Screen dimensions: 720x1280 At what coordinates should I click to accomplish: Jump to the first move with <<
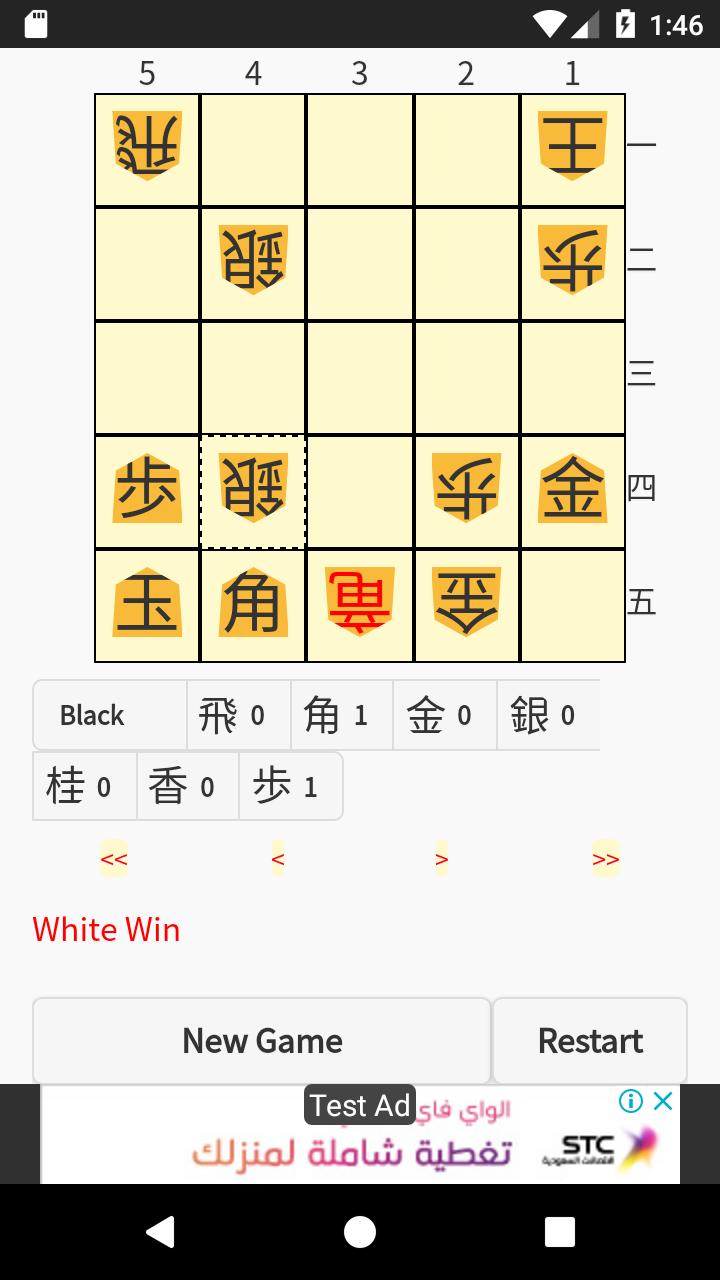point(114,858)
